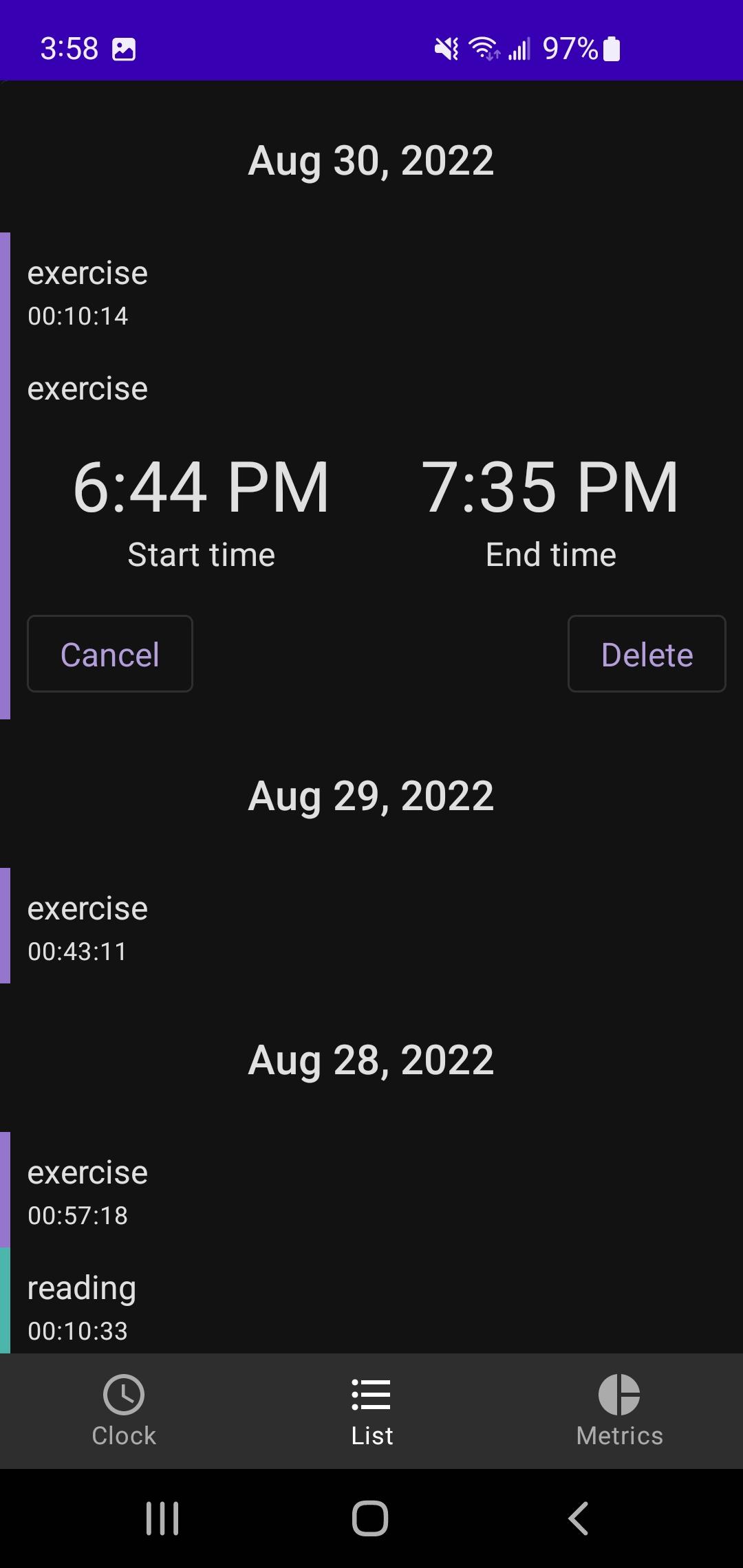Open the Metrics tab

coord(619,1411)
